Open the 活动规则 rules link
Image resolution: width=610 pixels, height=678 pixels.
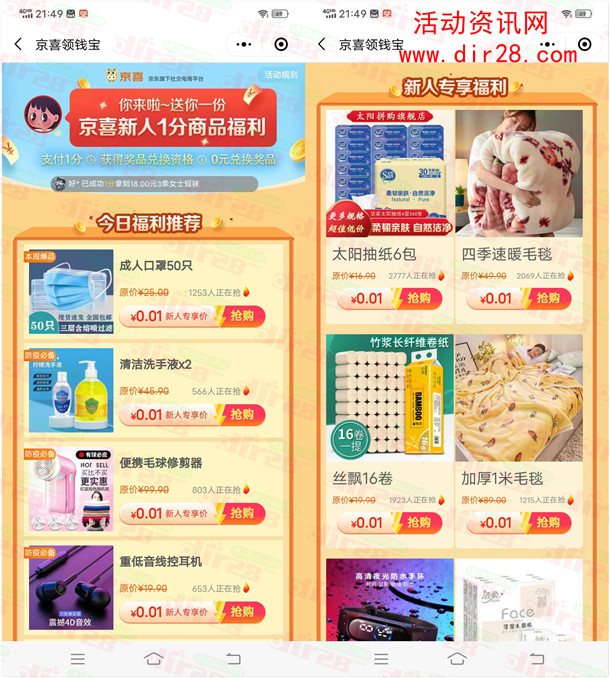pyautogui.click(x=280, y=75)
